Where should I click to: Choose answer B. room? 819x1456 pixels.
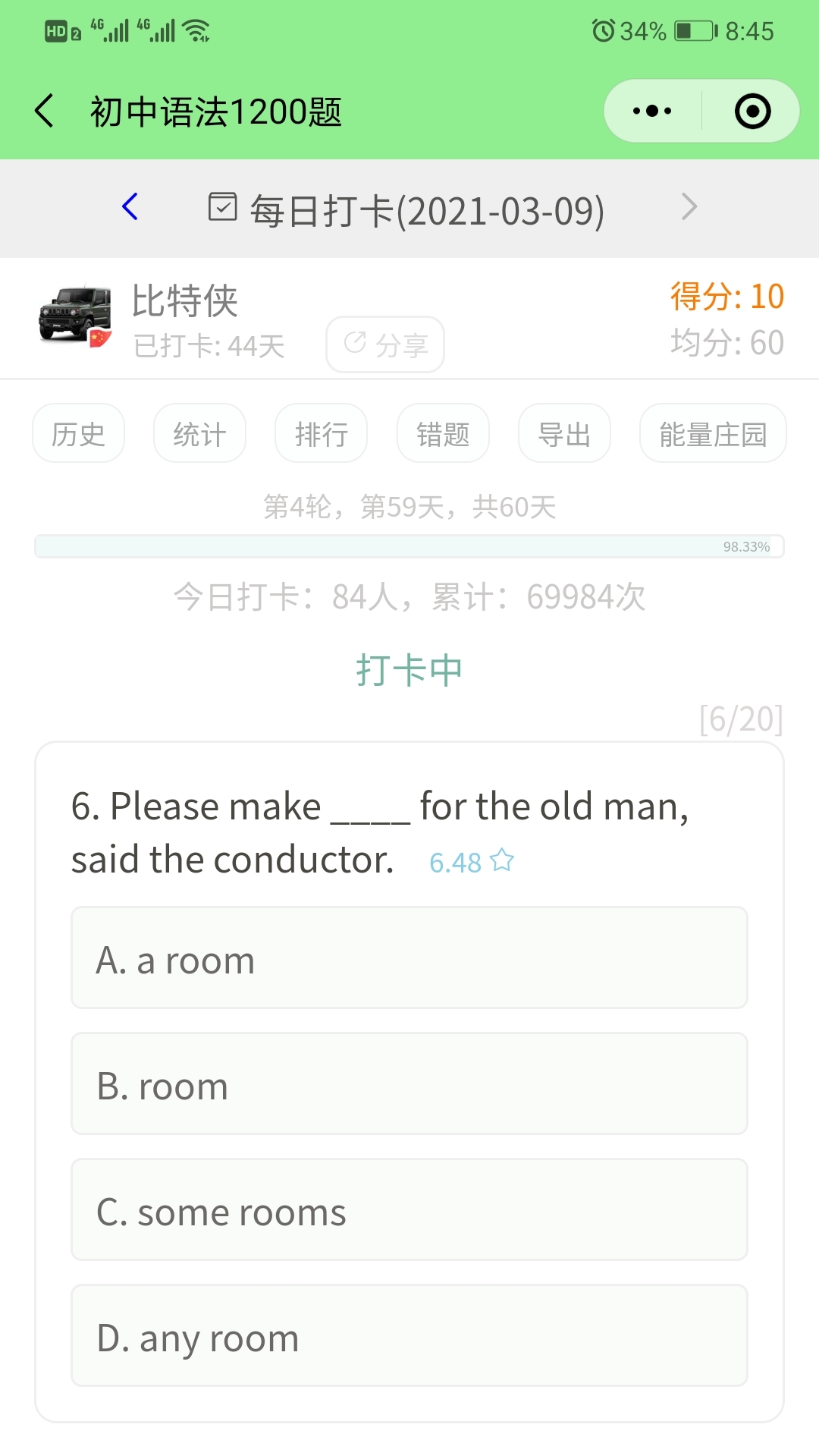409,1083
